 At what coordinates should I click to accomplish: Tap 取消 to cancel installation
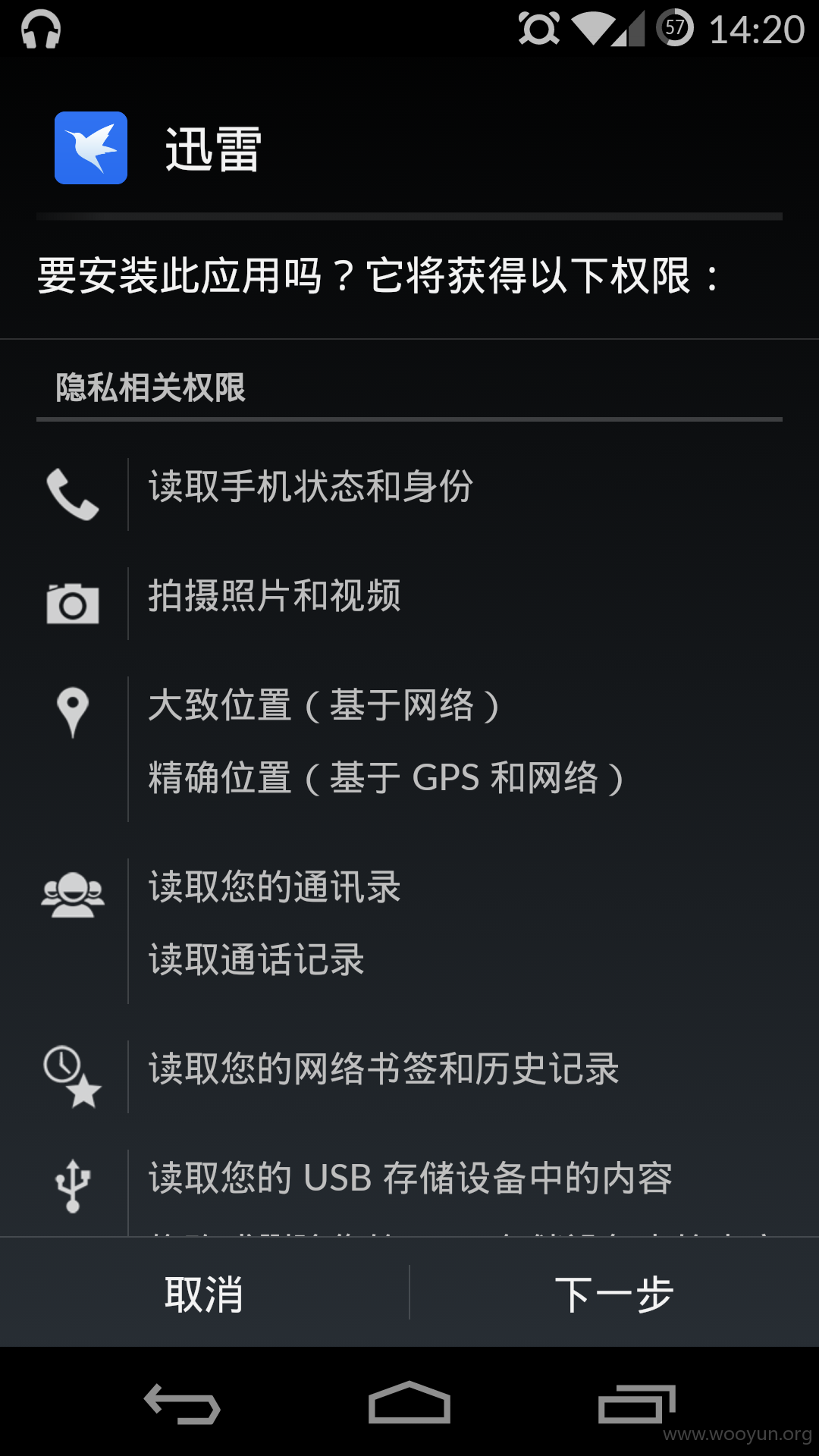(x=204, y=1293)
